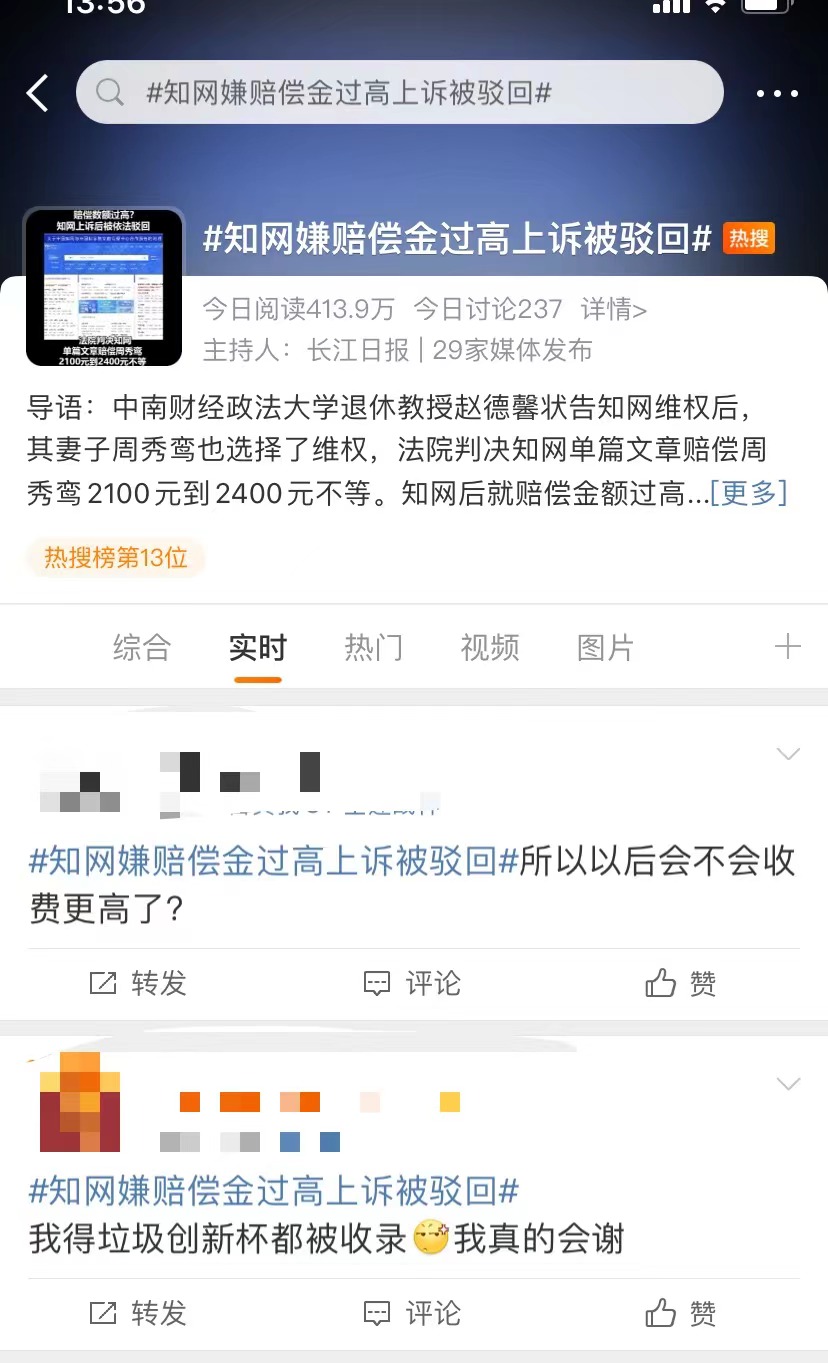Repost the 收费更高了 post via 转发
828x1363 pixels.
(x=138, y=983)
